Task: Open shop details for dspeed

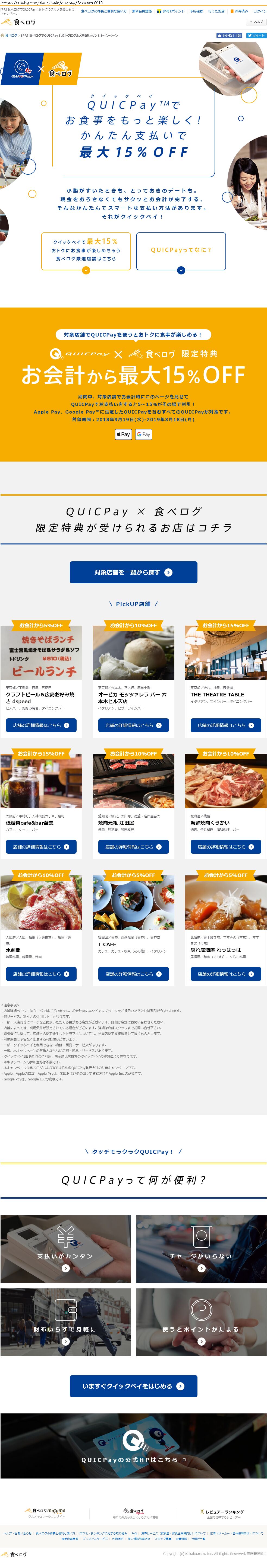Action: point(41,725)
